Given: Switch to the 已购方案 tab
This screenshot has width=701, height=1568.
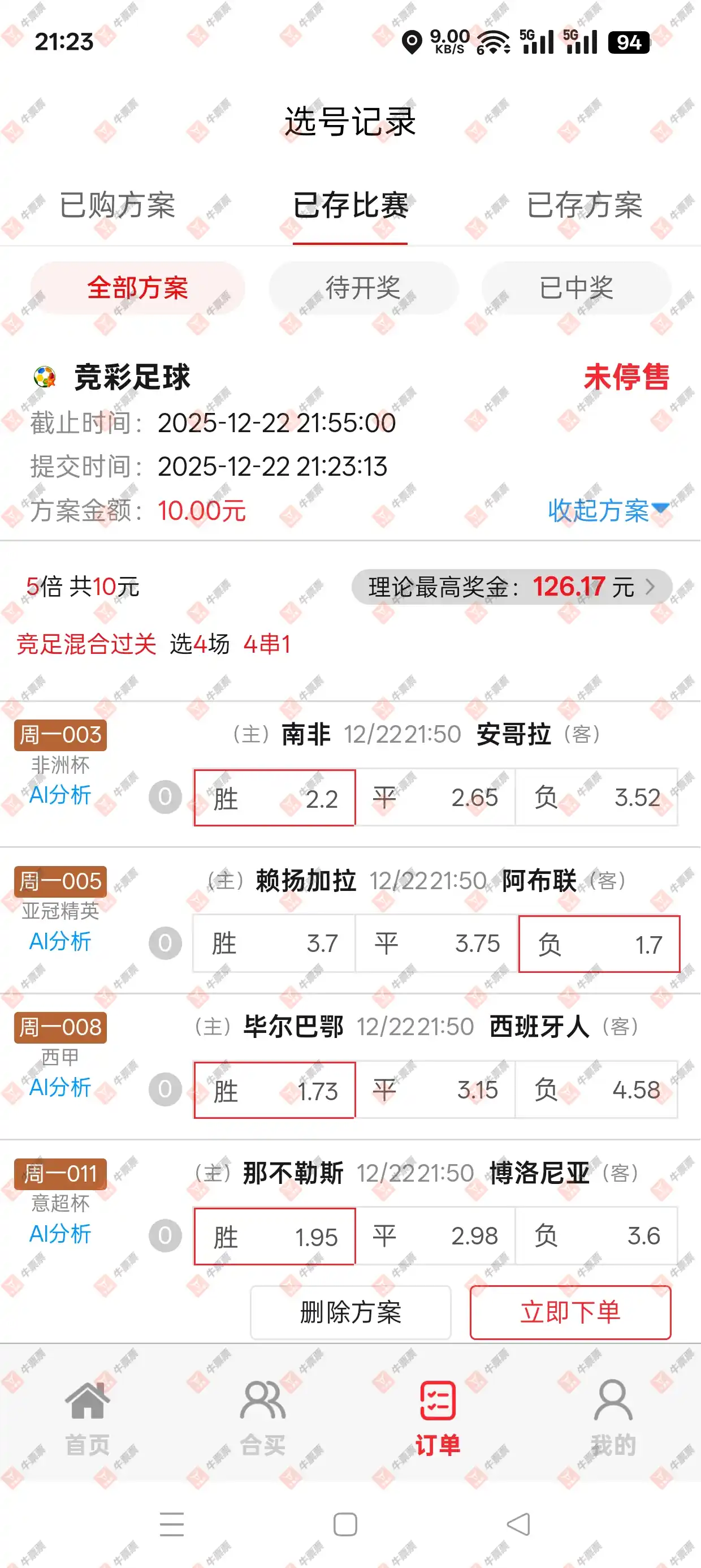Looking at the screenshot, I should coord(118,205).
